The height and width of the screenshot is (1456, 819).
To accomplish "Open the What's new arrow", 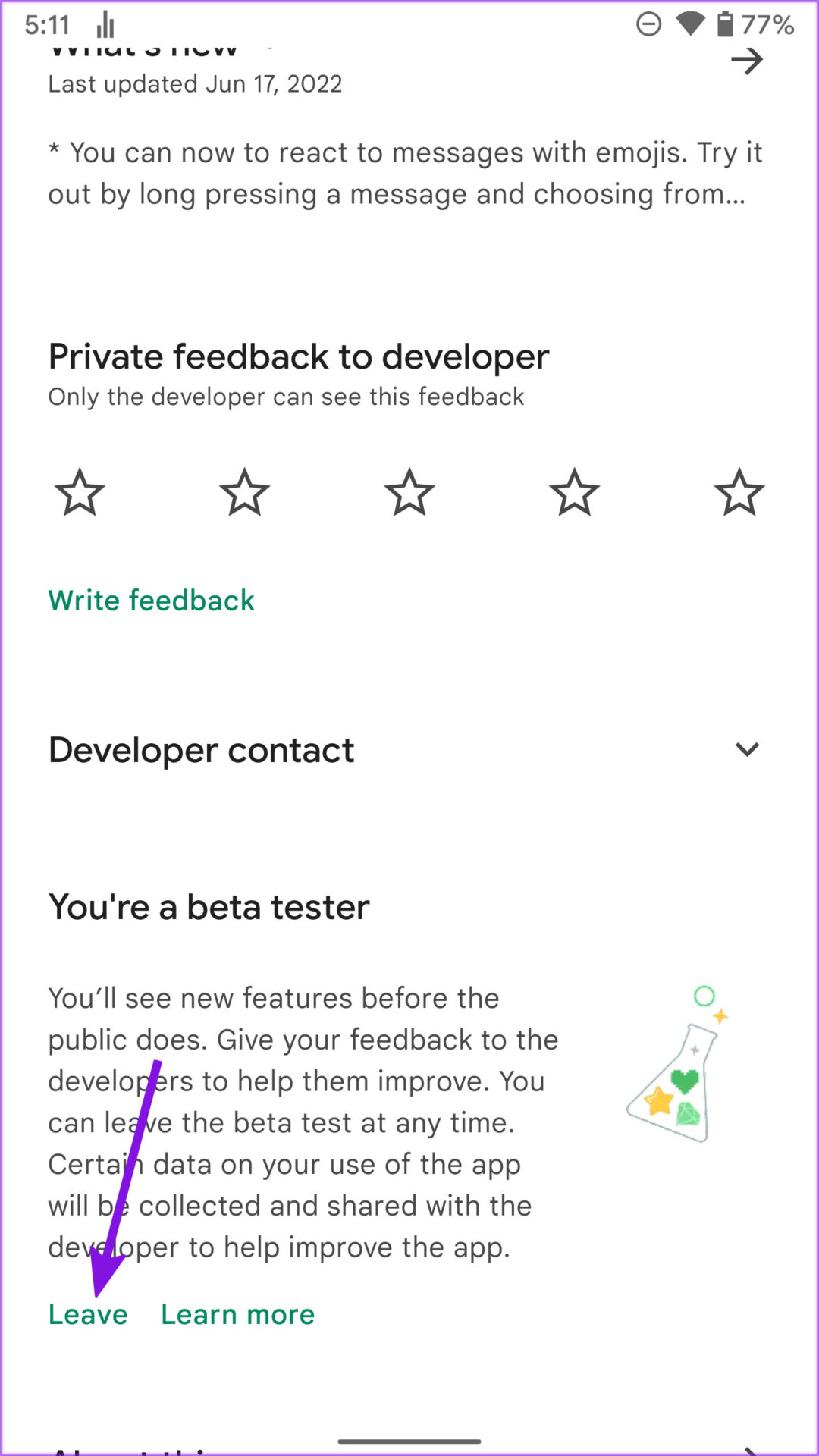I will pos(747,61).
